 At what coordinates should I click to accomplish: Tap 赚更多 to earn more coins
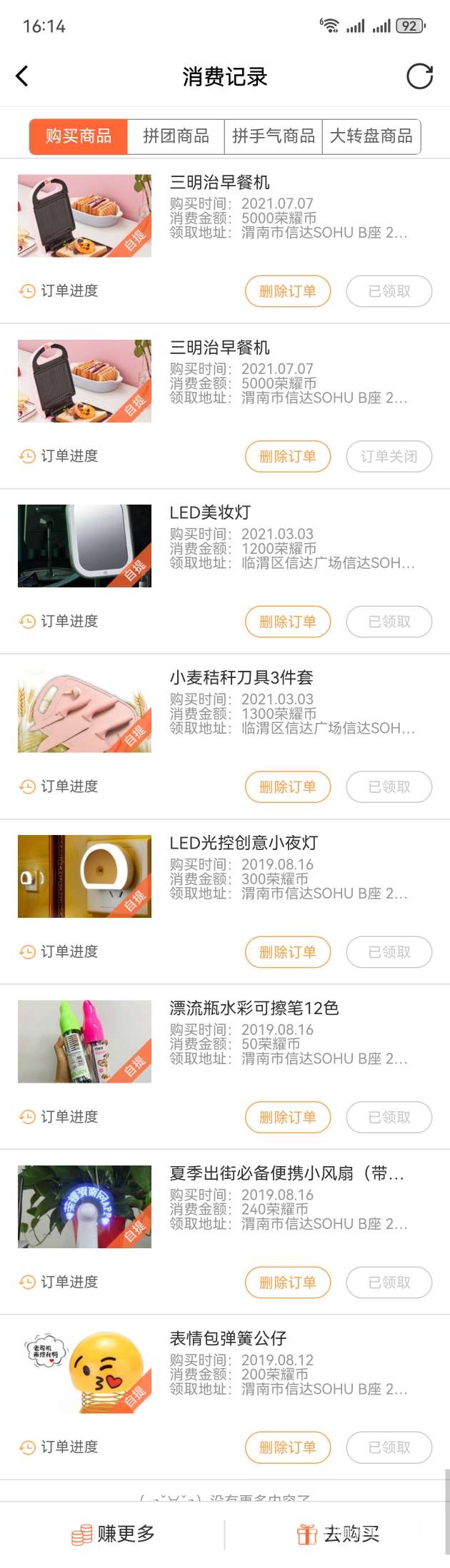pyautogui.click(x=113, y=1534)
